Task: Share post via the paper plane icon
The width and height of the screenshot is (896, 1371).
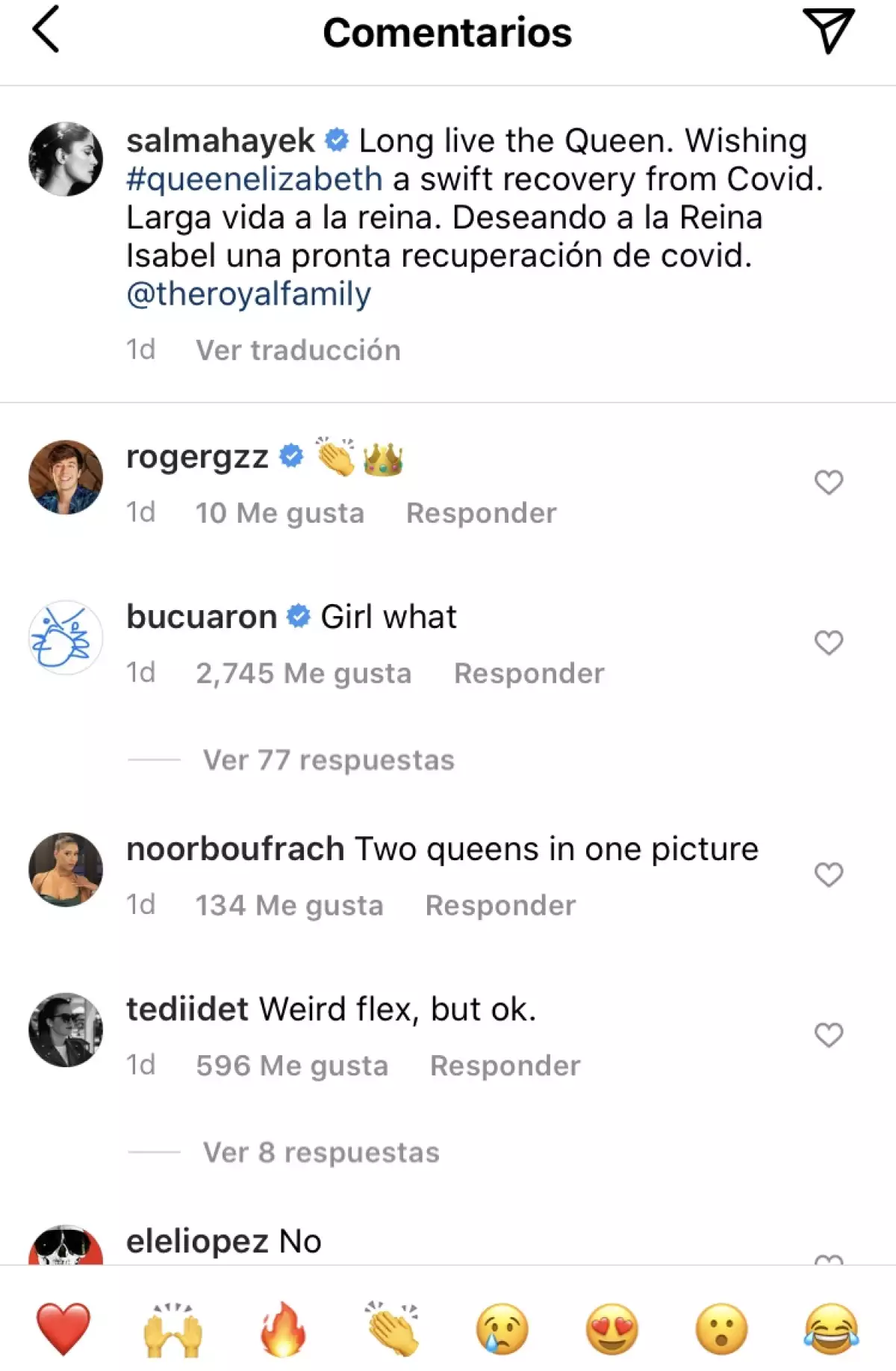Action: (828, 31)
